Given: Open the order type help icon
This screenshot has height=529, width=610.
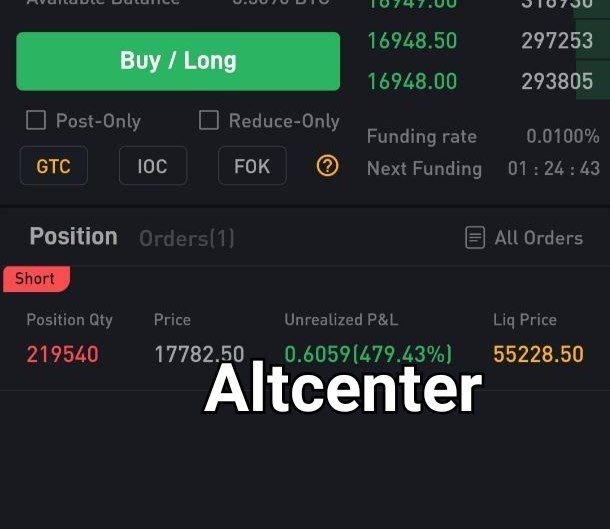Looking at the screenshot, I should tap(327, 166).
